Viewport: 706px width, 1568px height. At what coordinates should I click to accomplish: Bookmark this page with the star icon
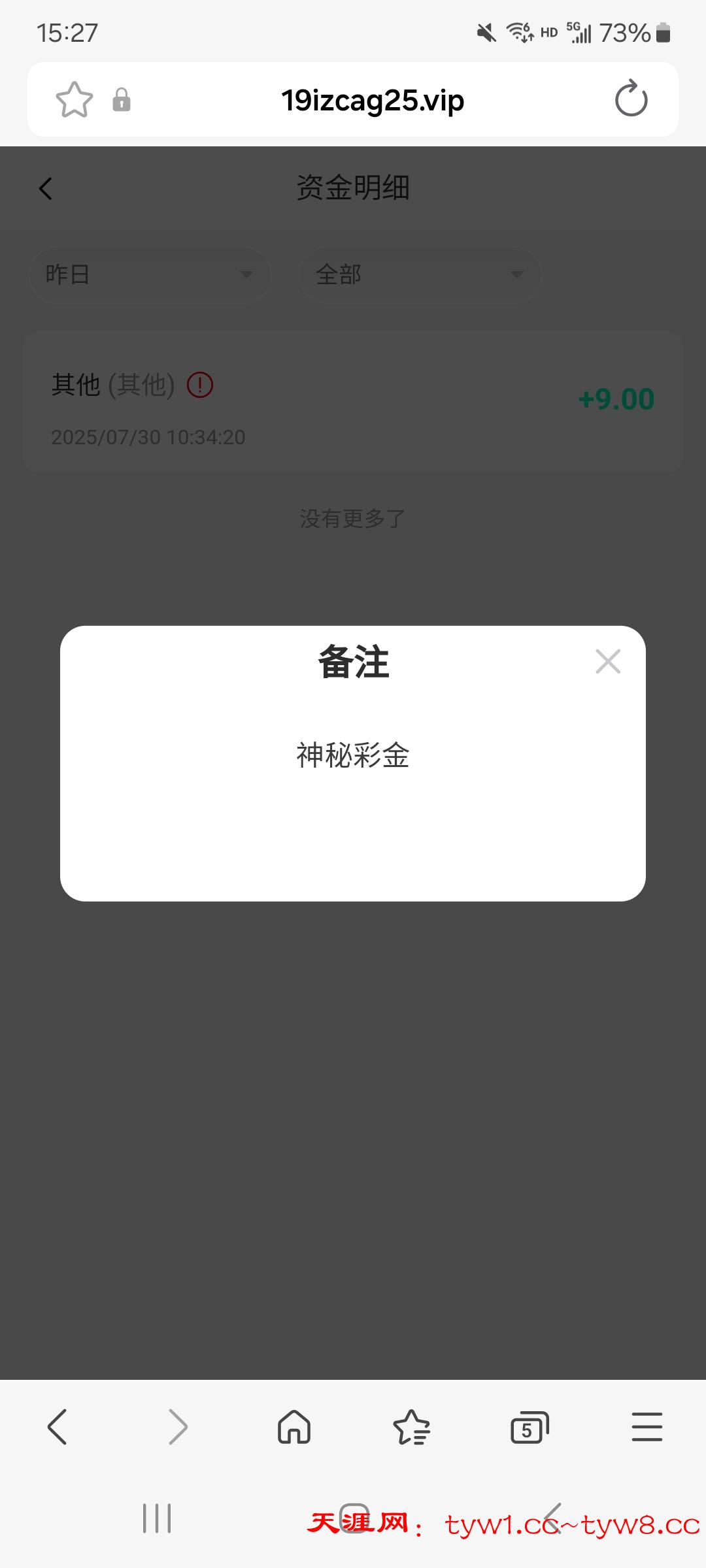pos(75,100)
